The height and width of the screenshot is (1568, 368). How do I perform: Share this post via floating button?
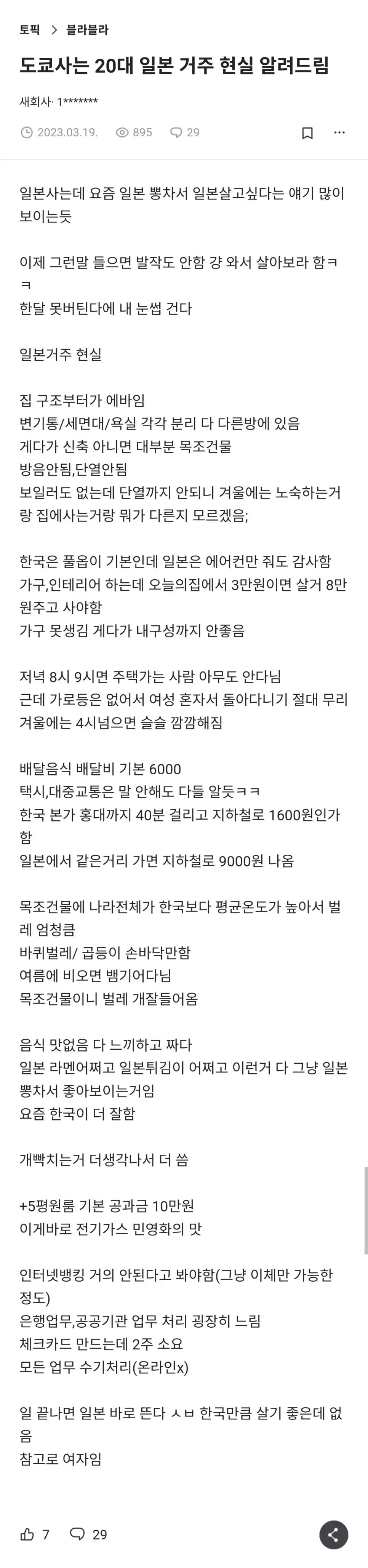click(333, 1534)
